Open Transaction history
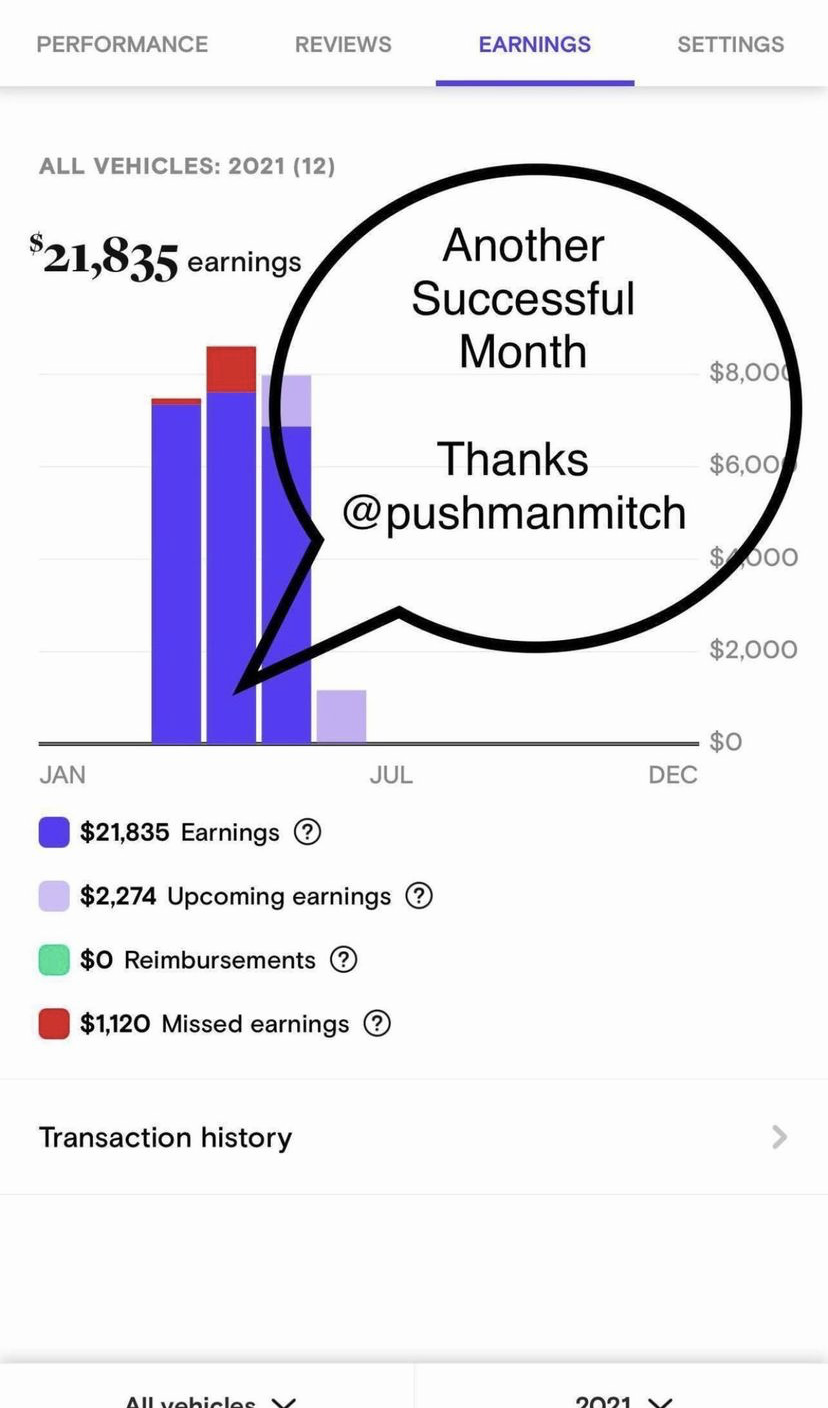This screenshot has height=1408, width=828. click(413, 1137)
